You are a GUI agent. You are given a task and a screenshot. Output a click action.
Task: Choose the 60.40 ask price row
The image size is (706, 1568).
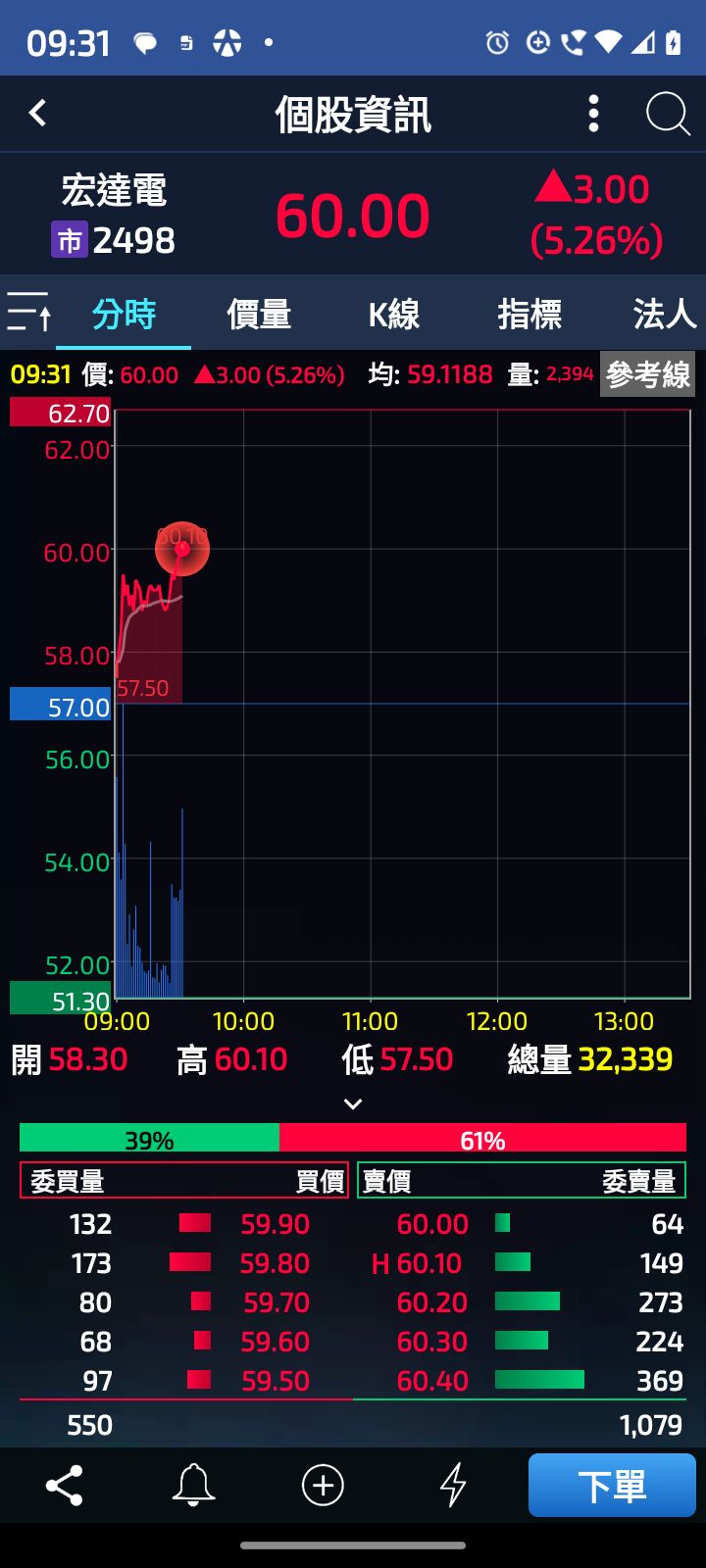pos(432,1381)
